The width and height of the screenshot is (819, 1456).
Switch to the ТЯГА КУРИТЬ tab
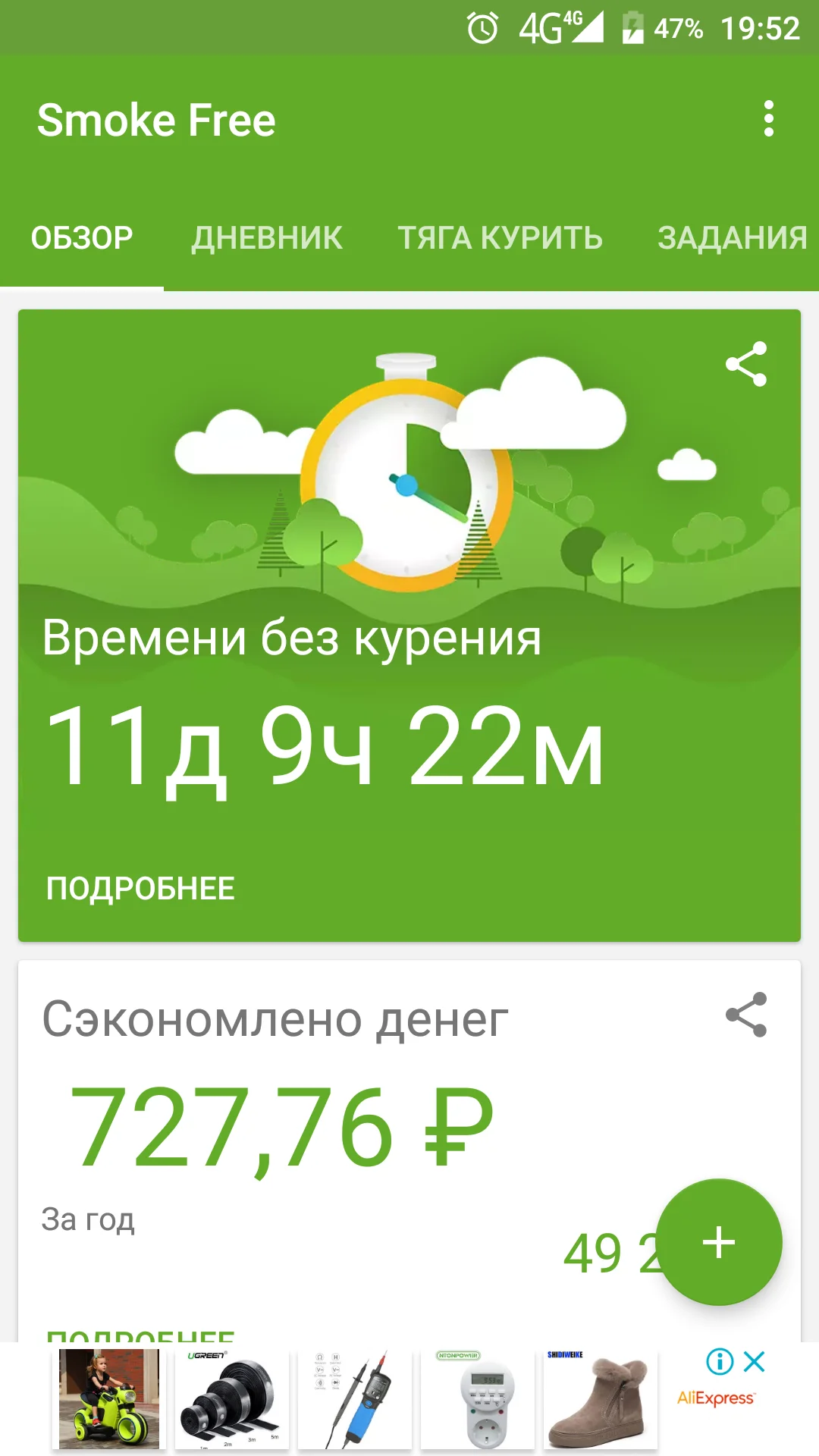click(x=500, y=238)
